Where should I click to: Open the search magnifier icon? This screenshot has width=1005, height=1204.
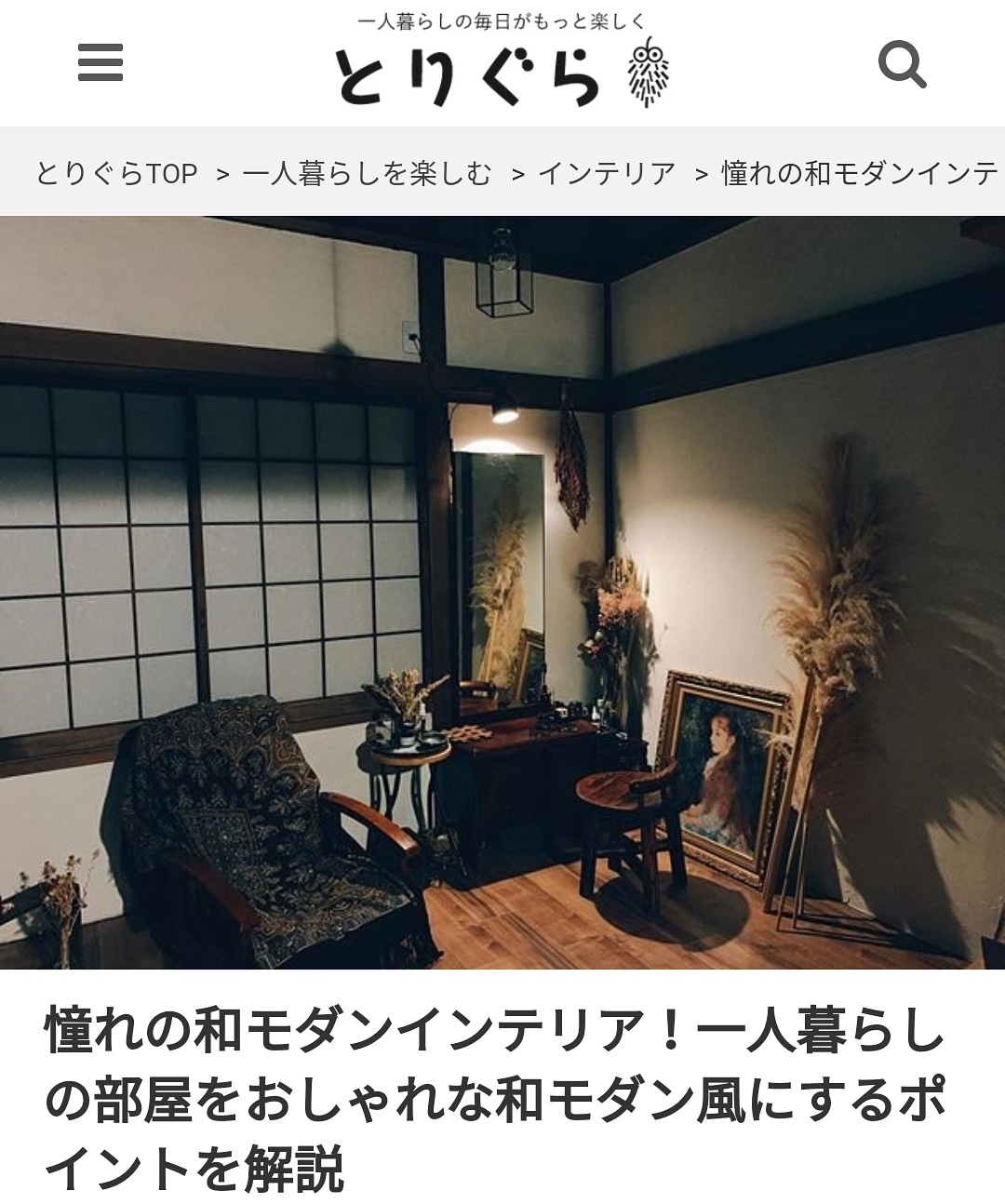point(902,64)
